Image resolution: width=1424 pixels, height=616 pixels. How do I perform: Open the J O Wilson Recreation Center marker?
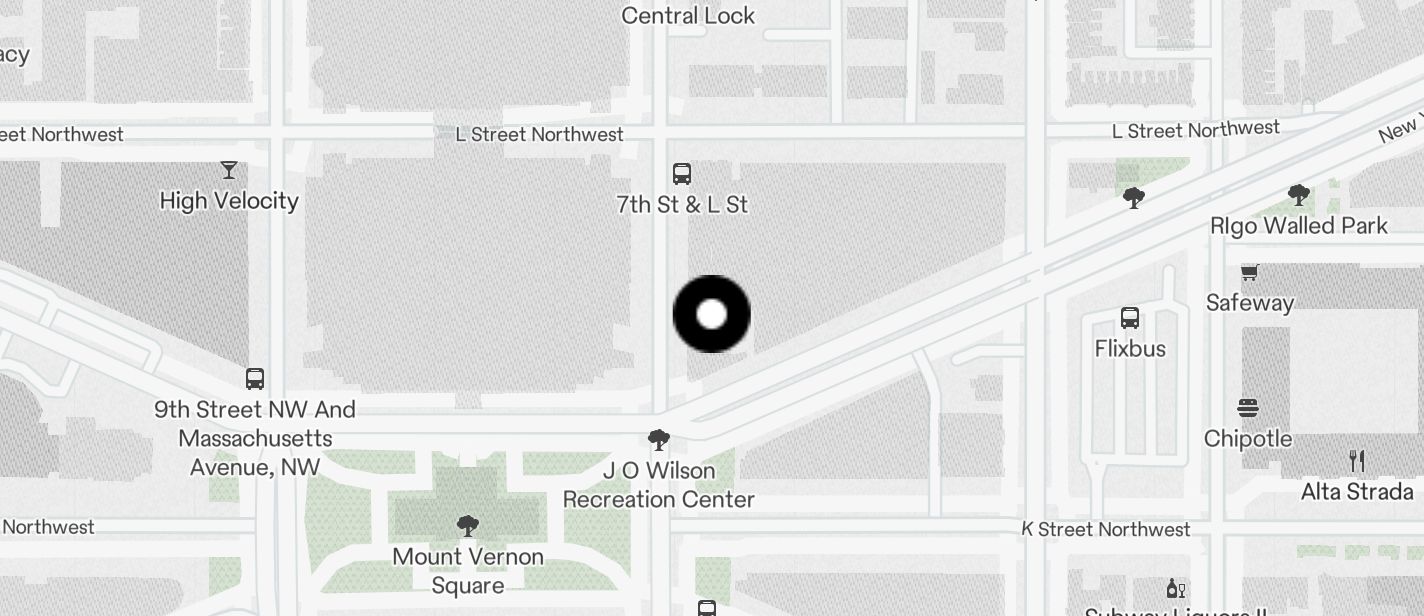(659, 440)
